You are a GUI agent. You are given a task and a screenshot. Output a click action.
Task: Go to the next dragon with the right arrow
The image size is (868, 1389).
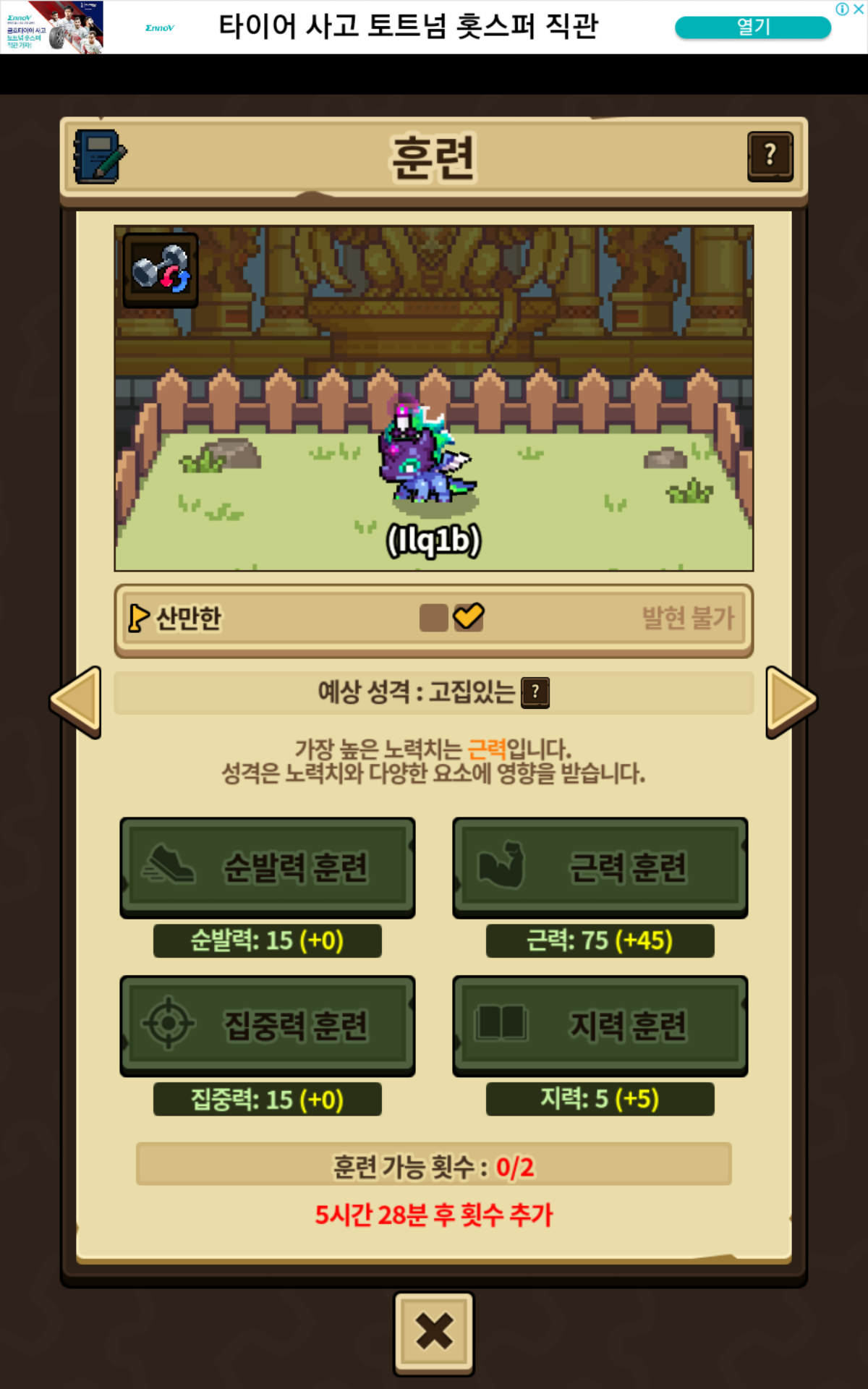tap(791, 702)
